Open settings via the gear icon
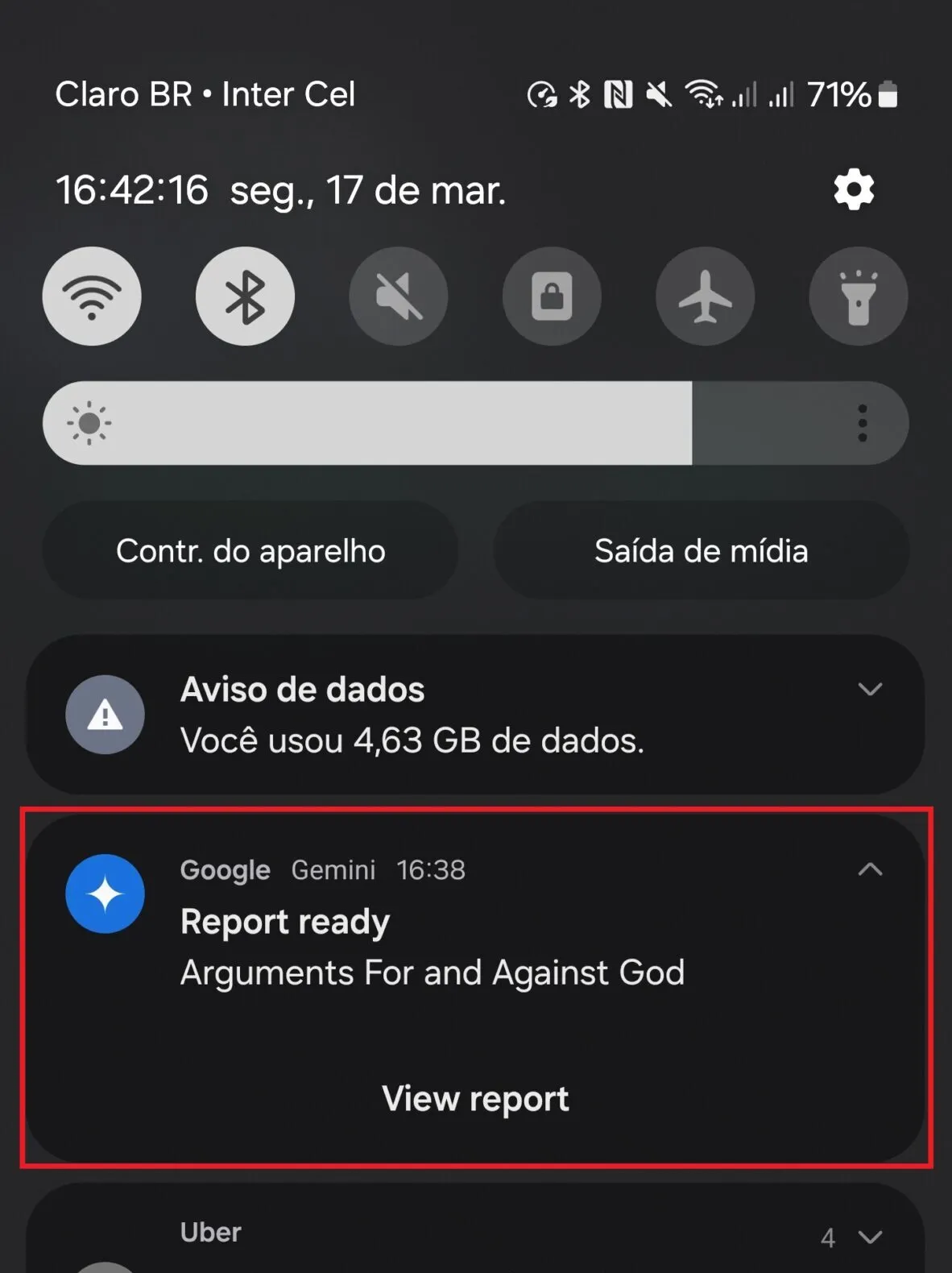Screen dimensions: 952x1273 tap(854, 190)
